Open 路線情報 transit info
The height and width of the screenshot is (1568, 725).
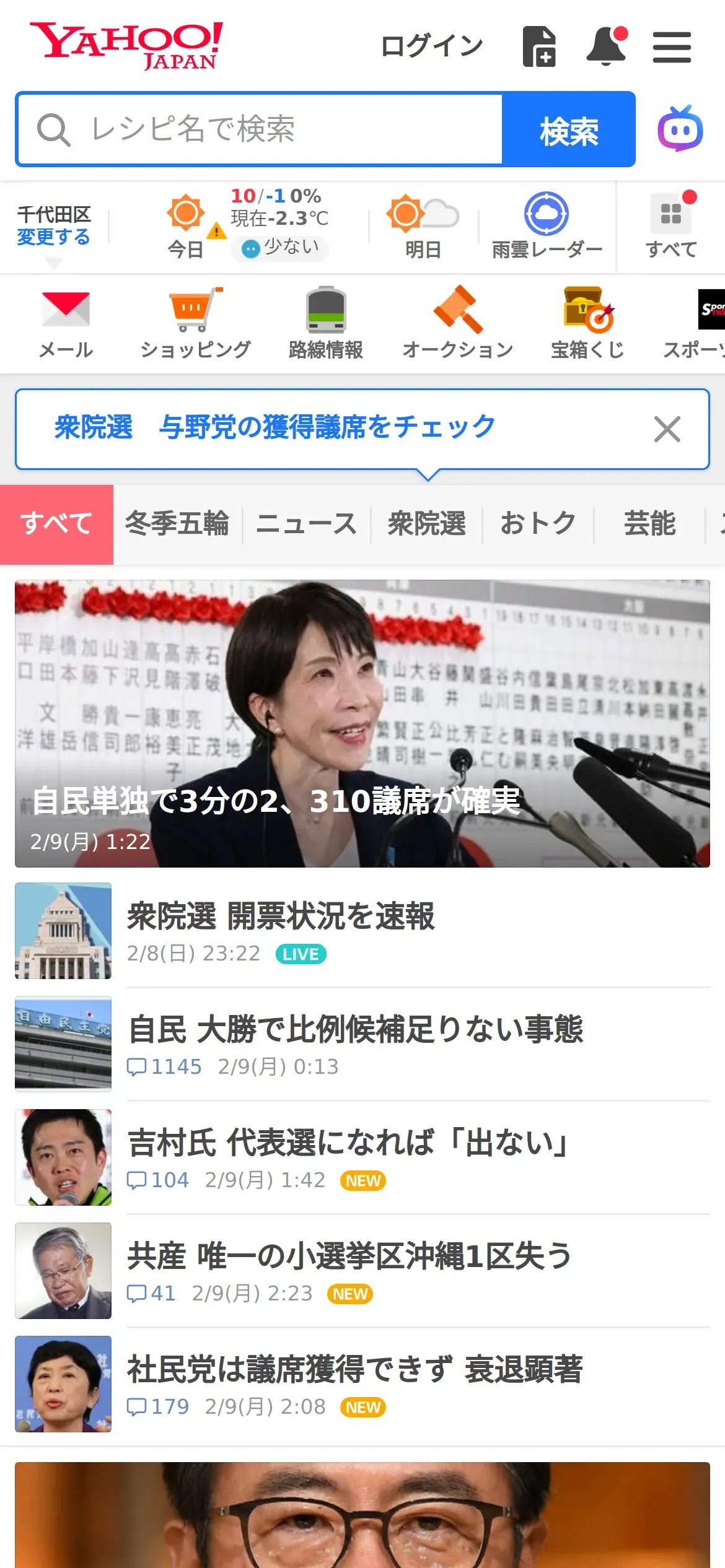326,323
